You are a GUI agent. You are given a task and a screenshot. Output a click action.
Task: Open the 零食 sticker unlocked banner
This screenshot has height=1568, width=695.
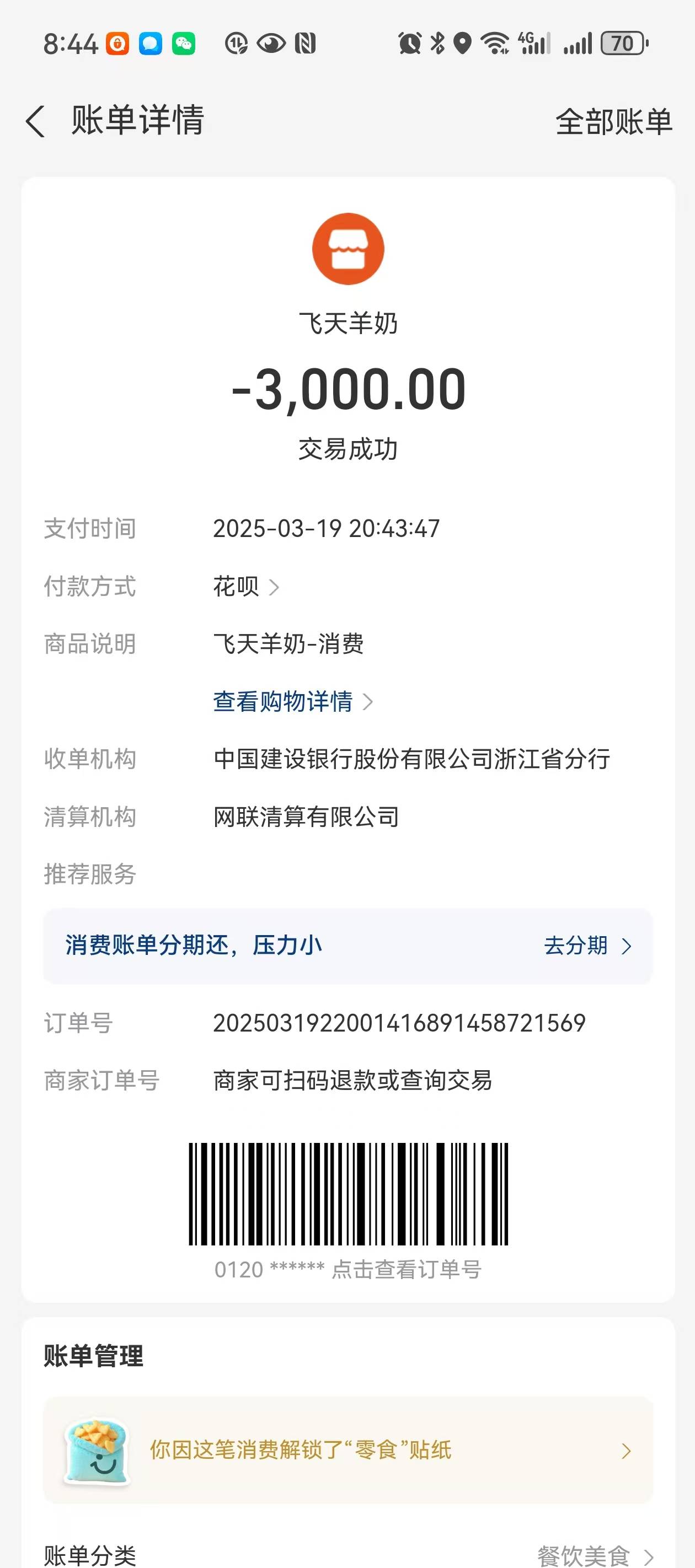coord(348,1451)
